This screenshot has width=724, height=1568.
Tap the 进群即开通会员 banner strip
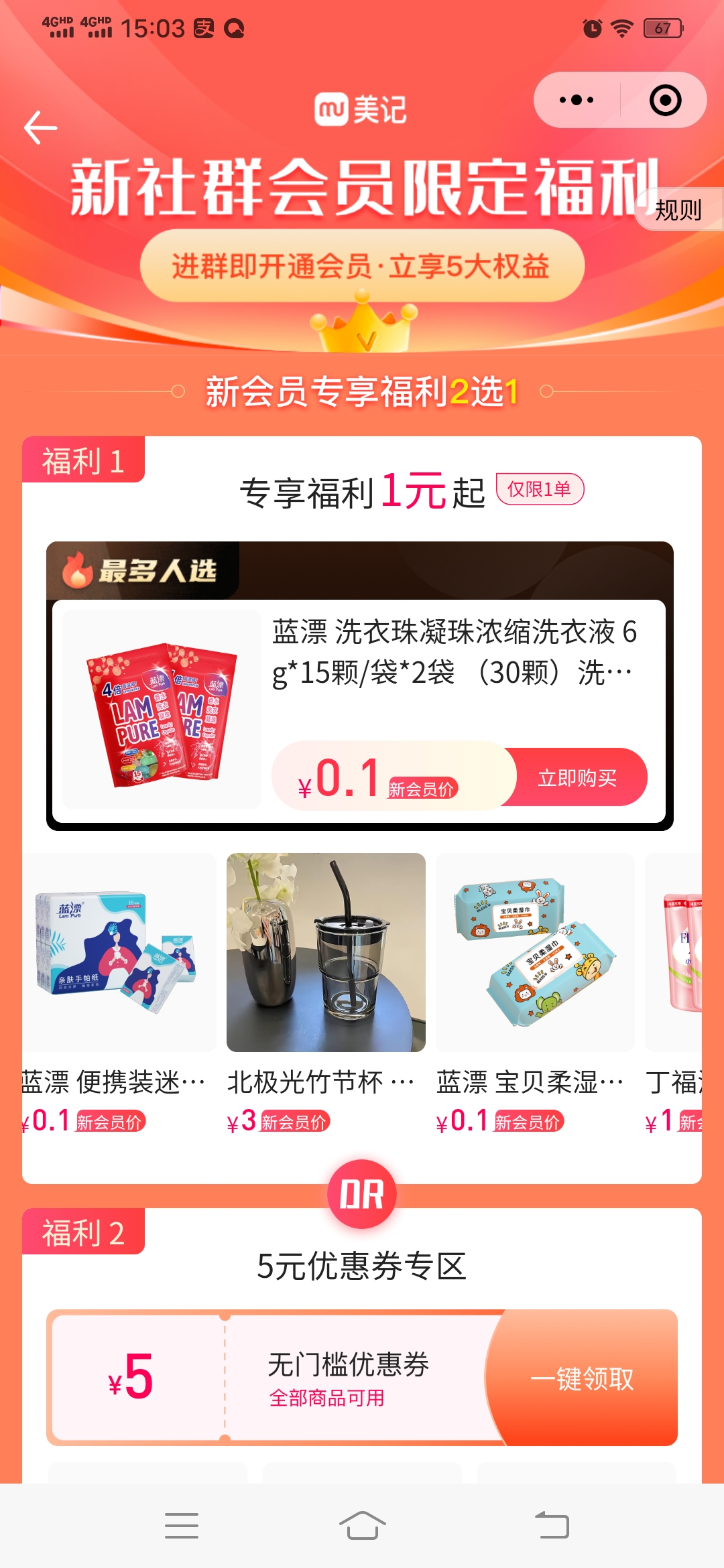coord(362,265)
